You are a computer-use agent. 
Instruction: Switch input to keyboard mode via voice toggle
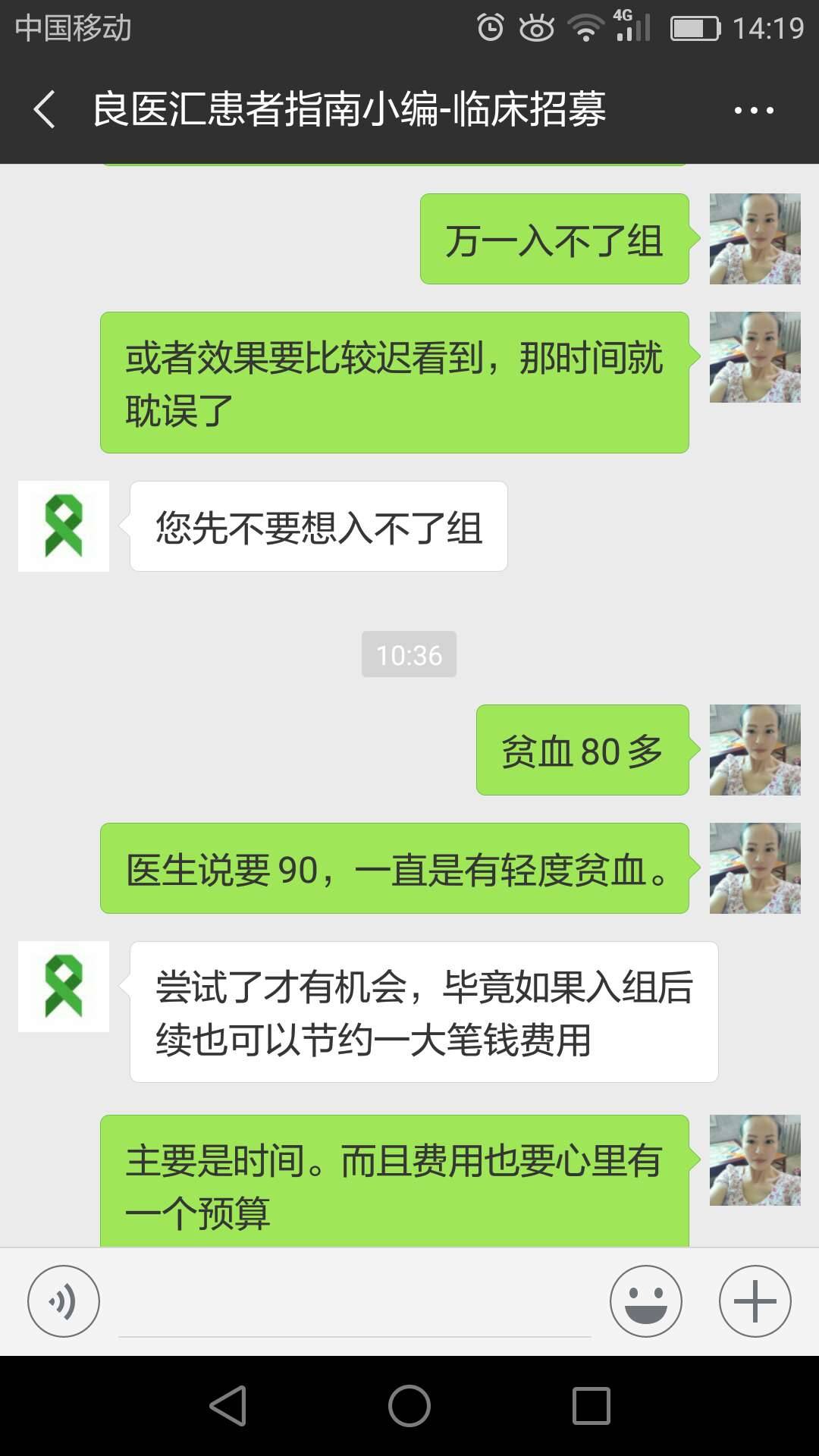(64, 1301)
